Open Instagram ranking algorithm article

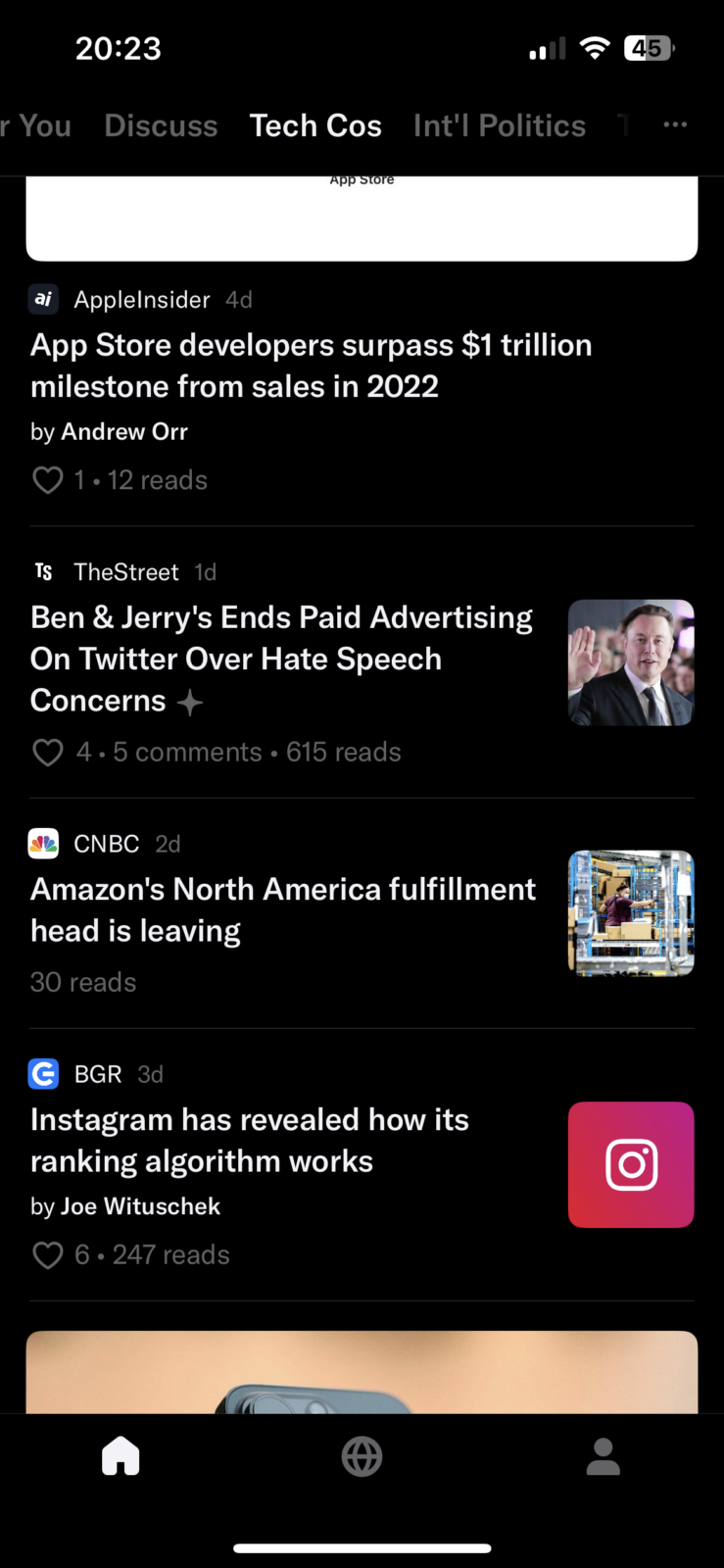click(x=250, y=1140)
